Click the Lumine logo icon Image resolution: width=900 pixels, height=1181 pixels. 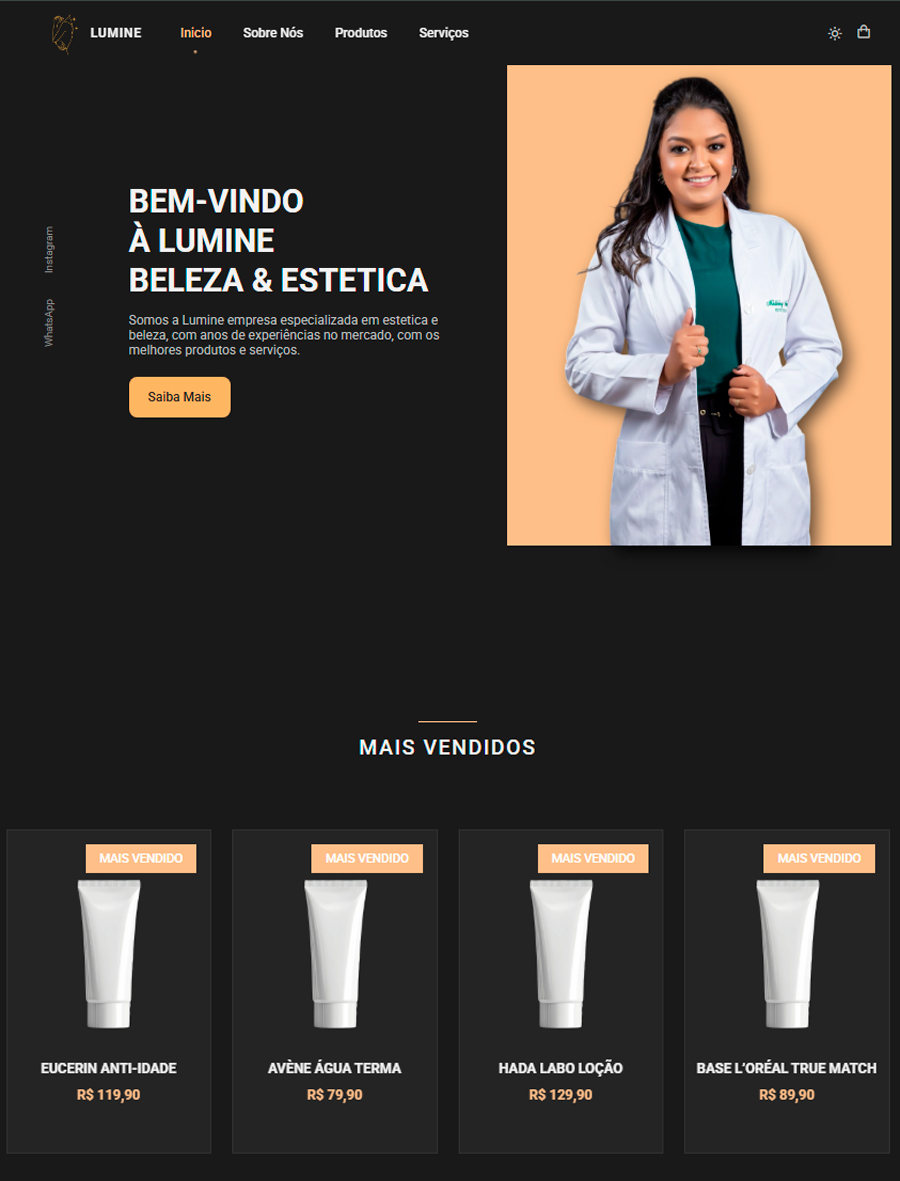[62, 32]
